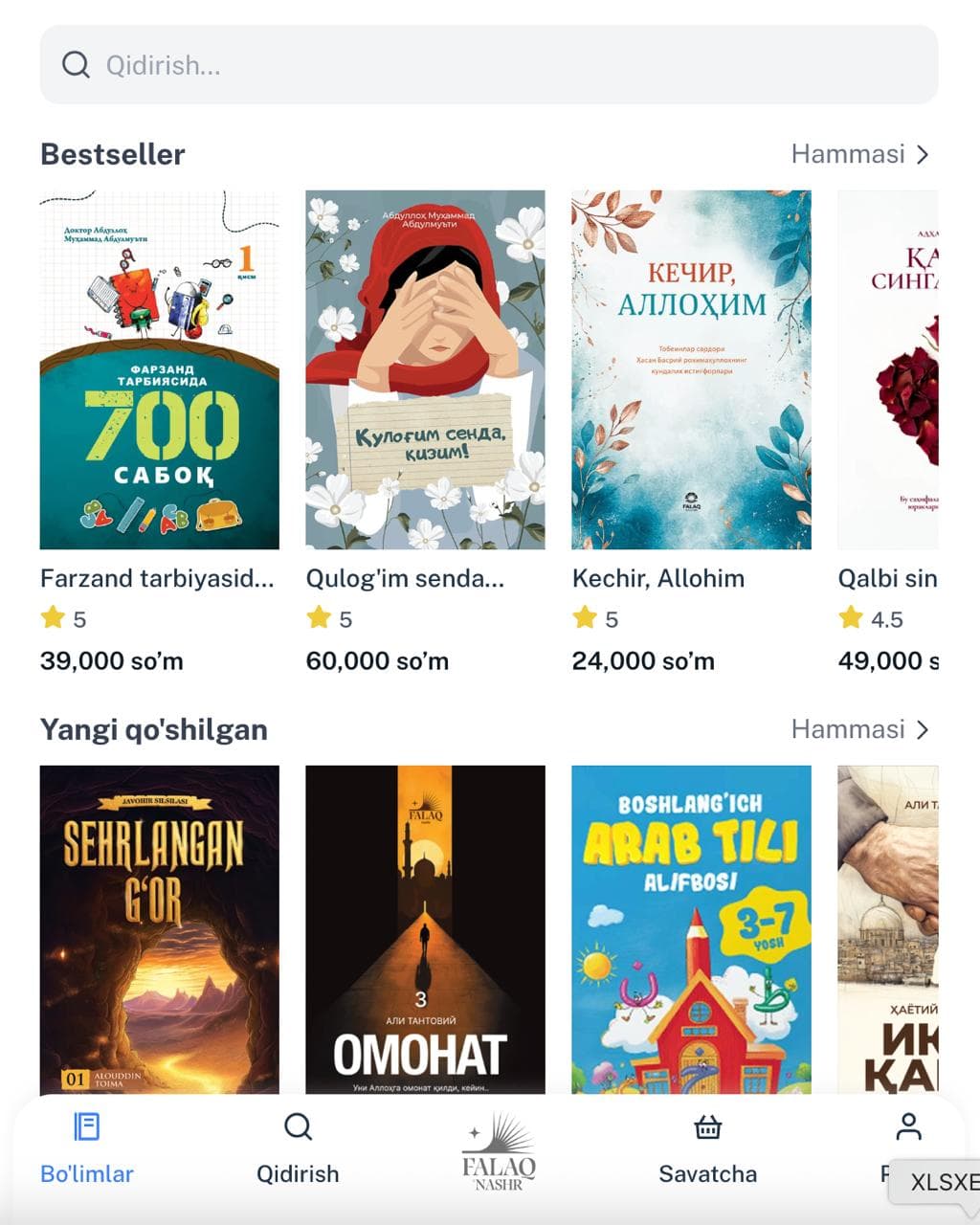Switch to the Bo'limlar tab

click(87, 1147)
